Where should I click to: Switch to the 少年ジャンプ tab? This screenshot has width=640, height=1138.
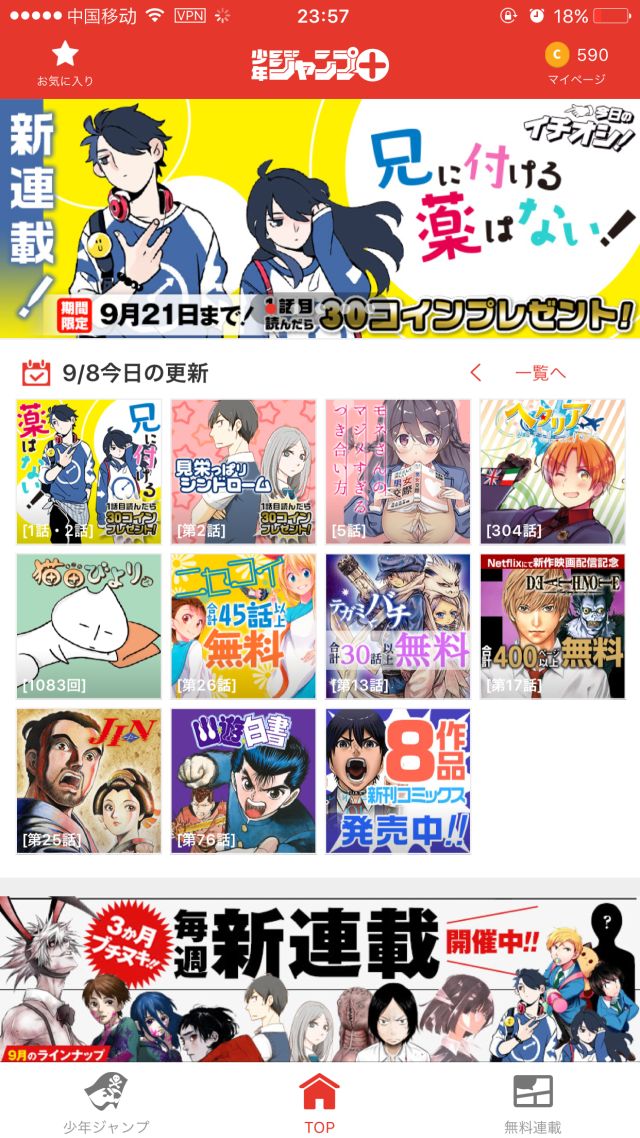106,1101
